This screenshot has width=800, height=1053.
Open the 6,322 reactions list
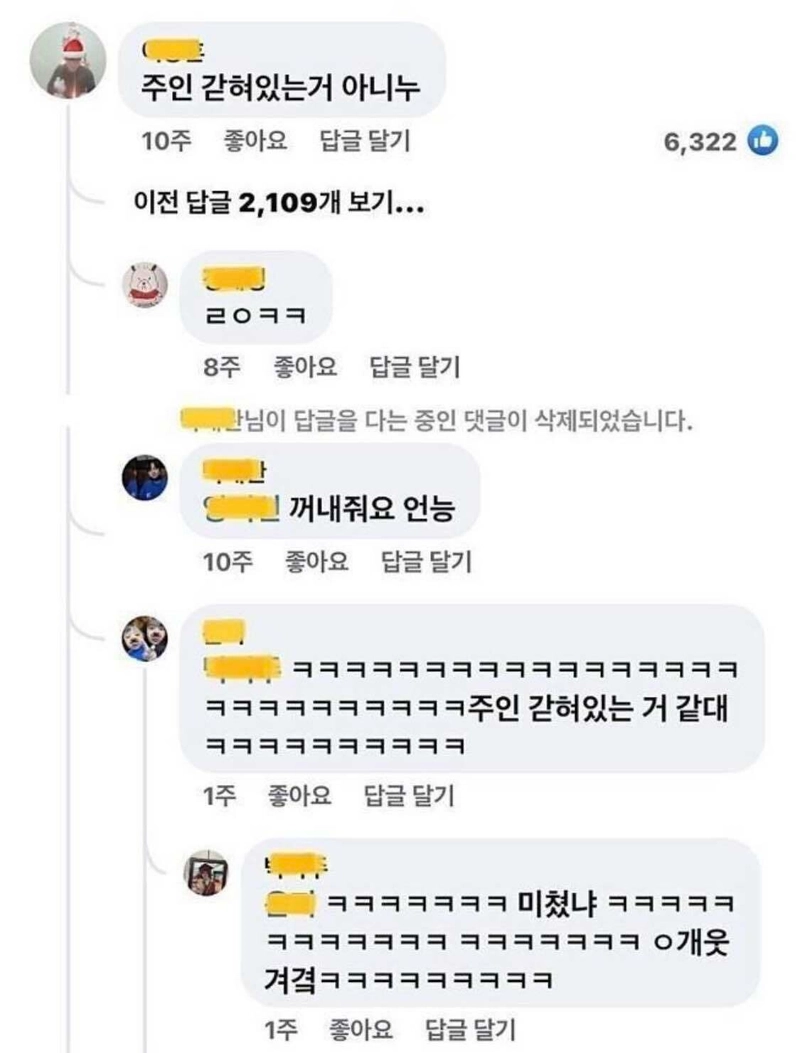pyautogui.click(x=714, y=142)
